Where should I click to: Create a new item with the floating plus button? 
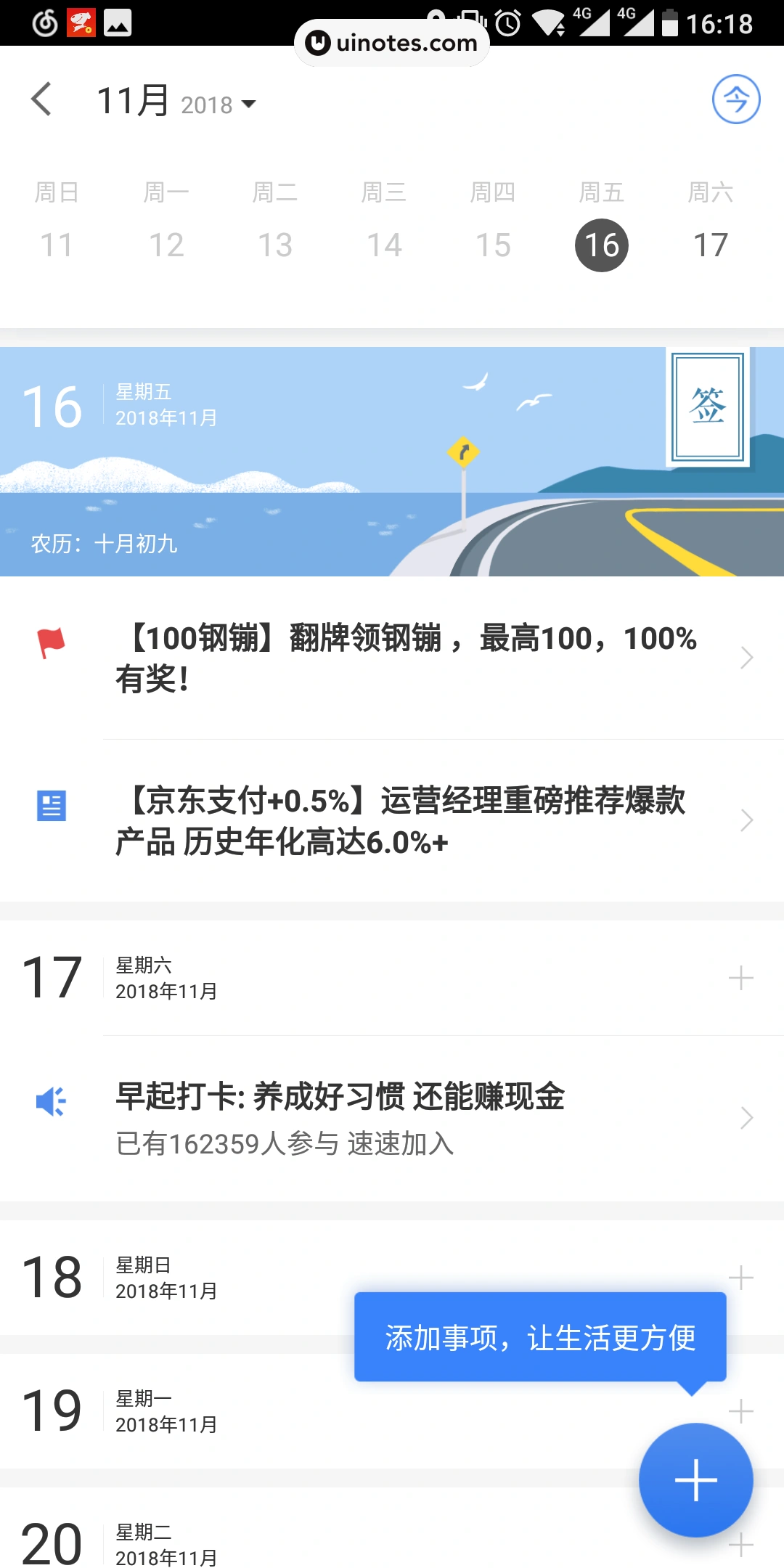(x=695, y=1479)
